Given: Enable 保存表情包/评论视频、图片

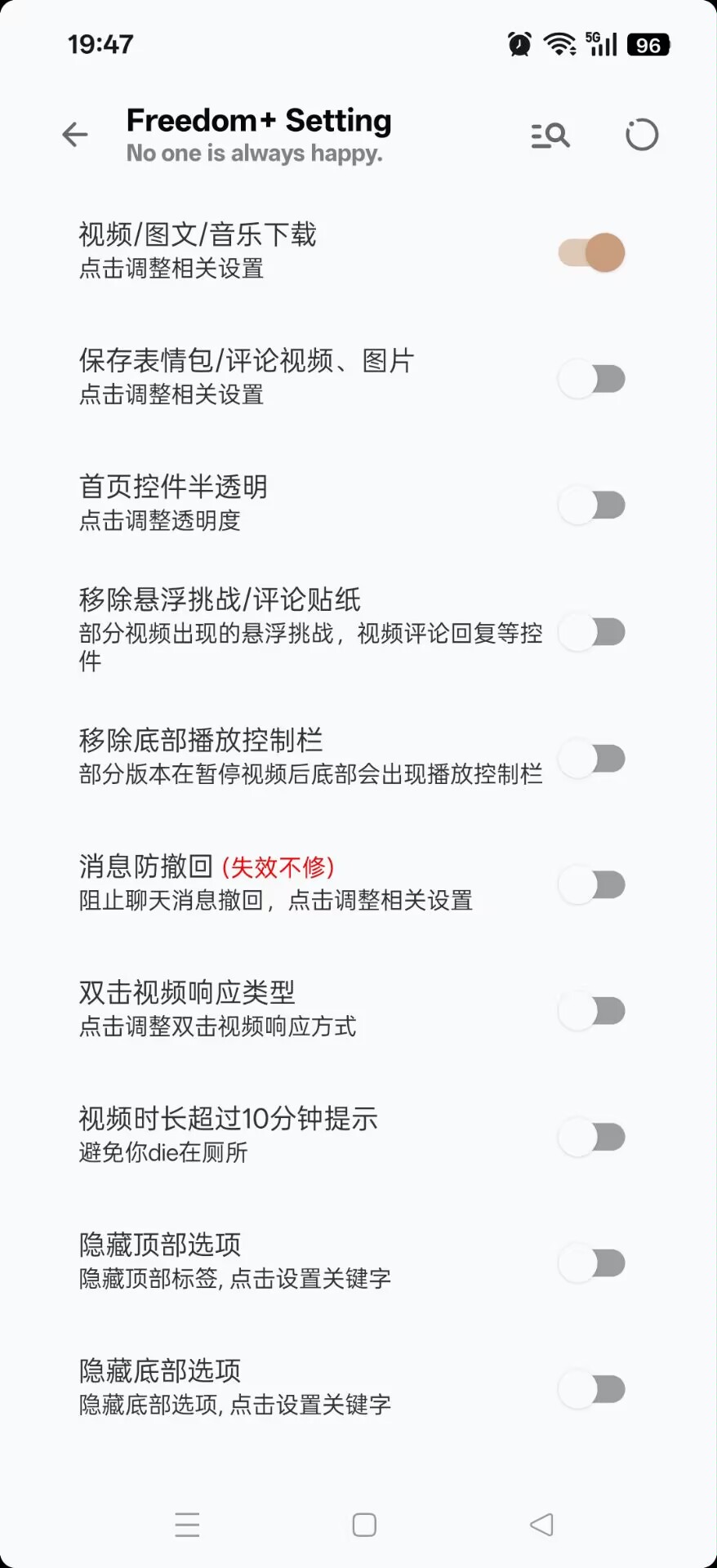Looking at the screenshot, I should coord(591,378).
